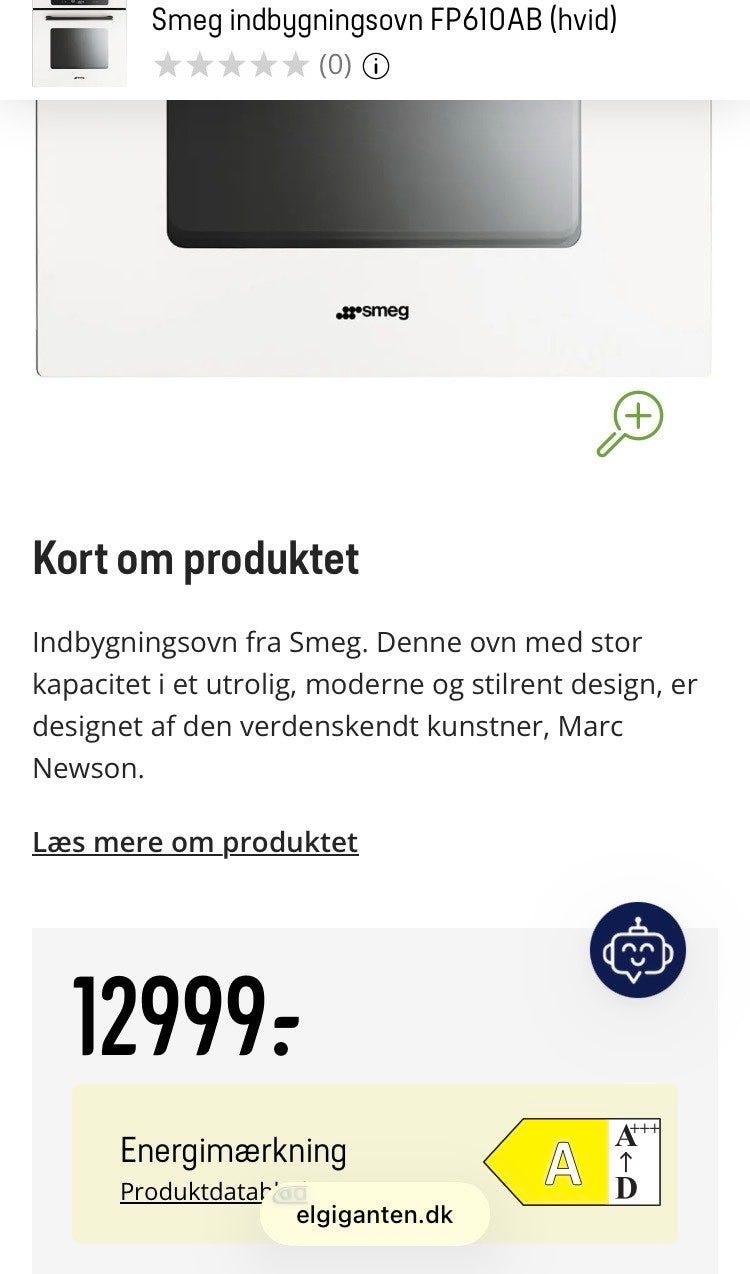
Task: Select the yellow energy class A label
Action: [x=560, y=1160]
